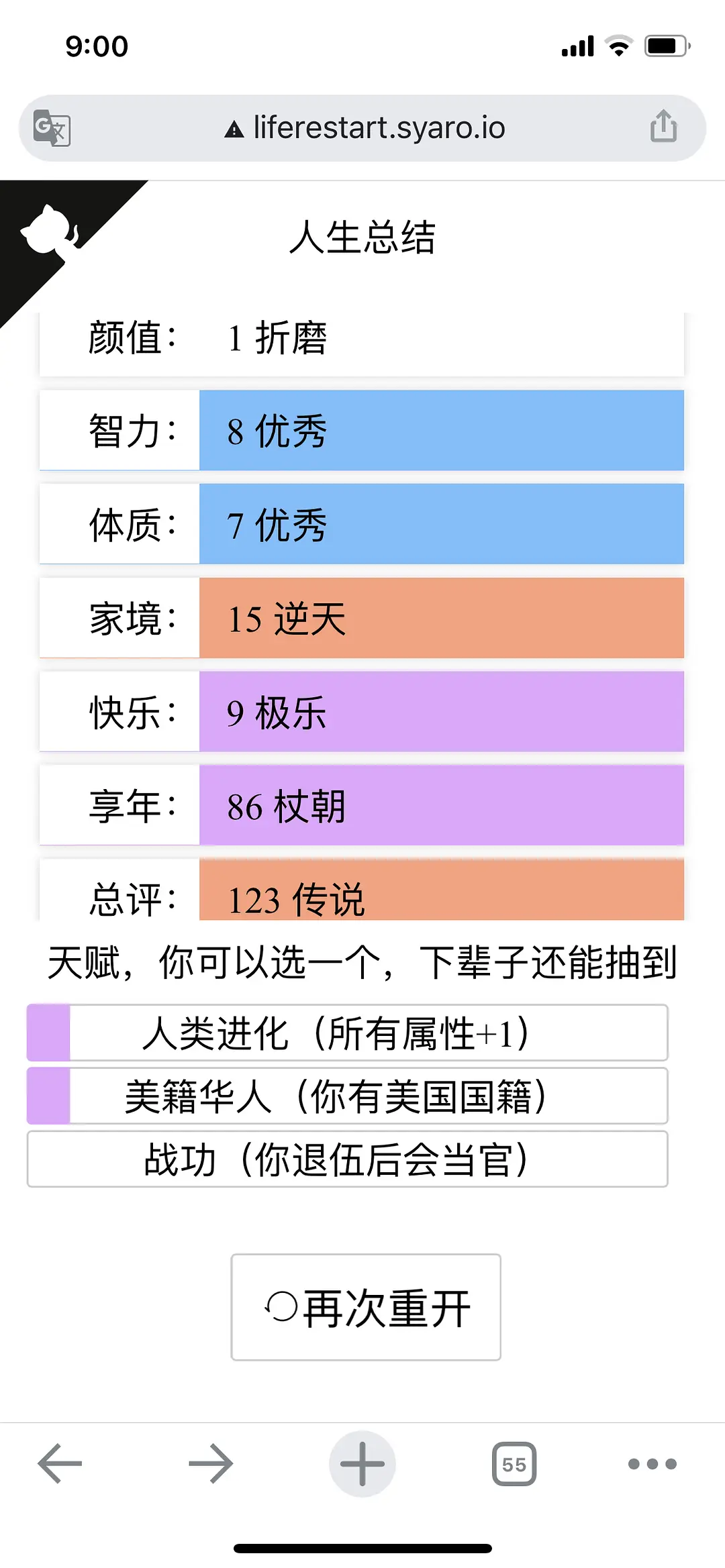Open the browser overflow menu
This screenshot has height=1568, width=725.
652,1463
